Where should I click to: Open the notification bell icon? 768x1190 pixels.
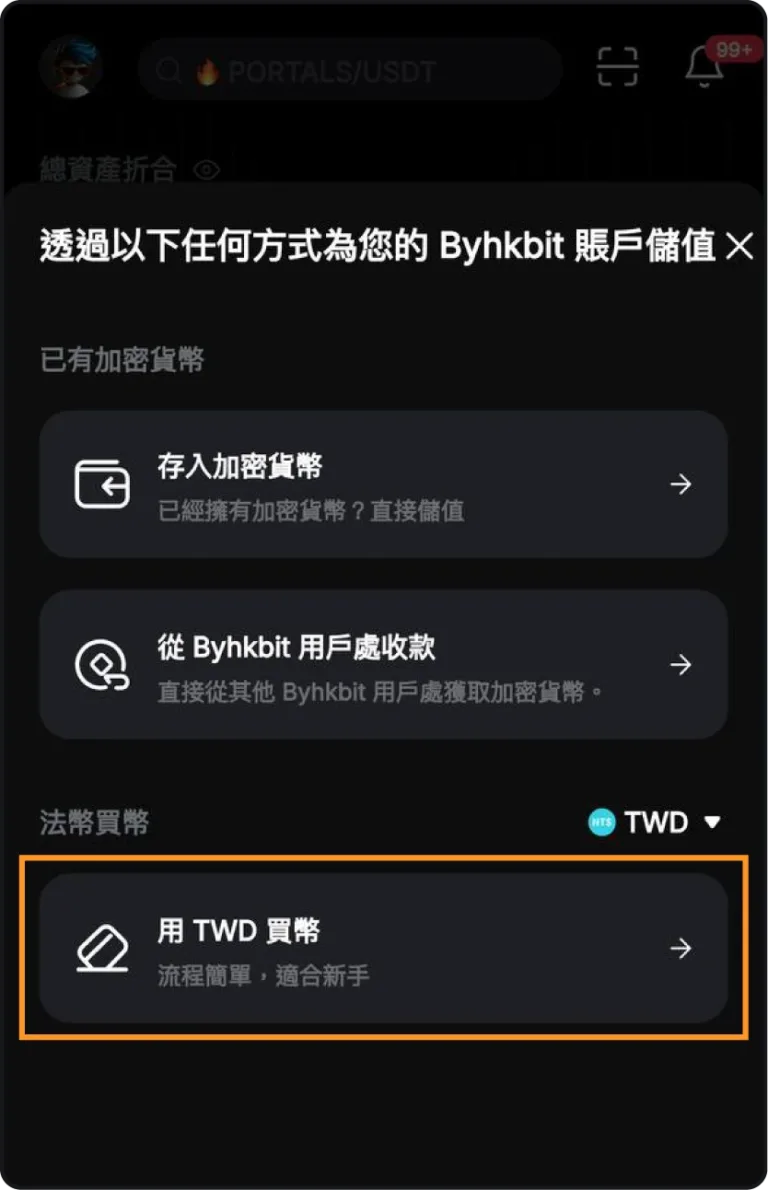702,70
